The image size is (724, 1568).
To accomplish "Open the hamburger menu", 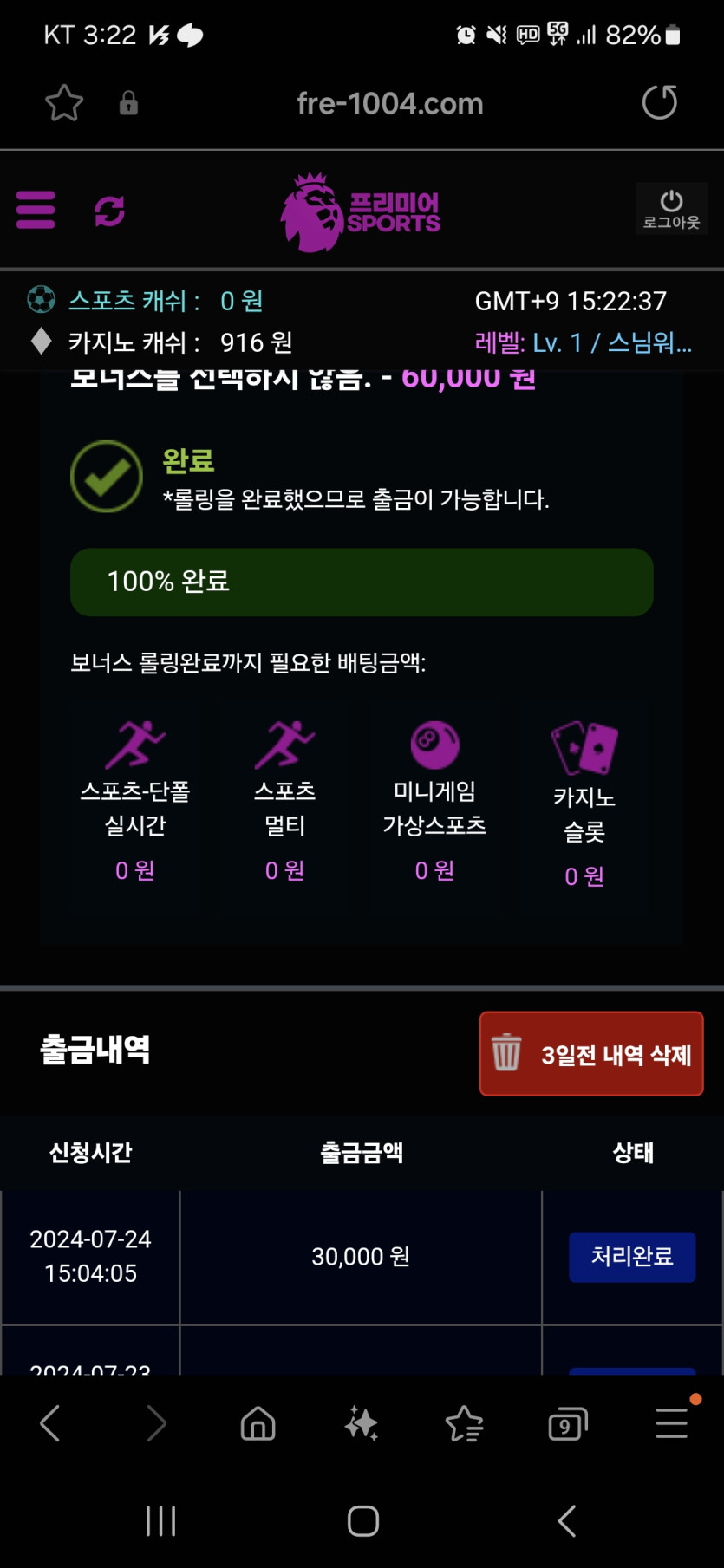I will 36,211.
